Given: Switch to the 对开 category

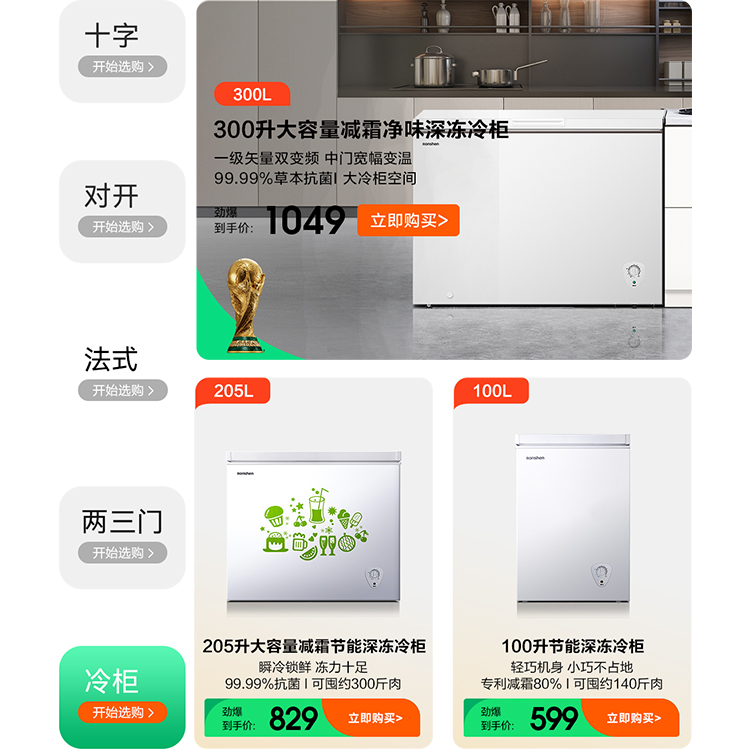Looking at the screenshot, I should coord(122,211).
